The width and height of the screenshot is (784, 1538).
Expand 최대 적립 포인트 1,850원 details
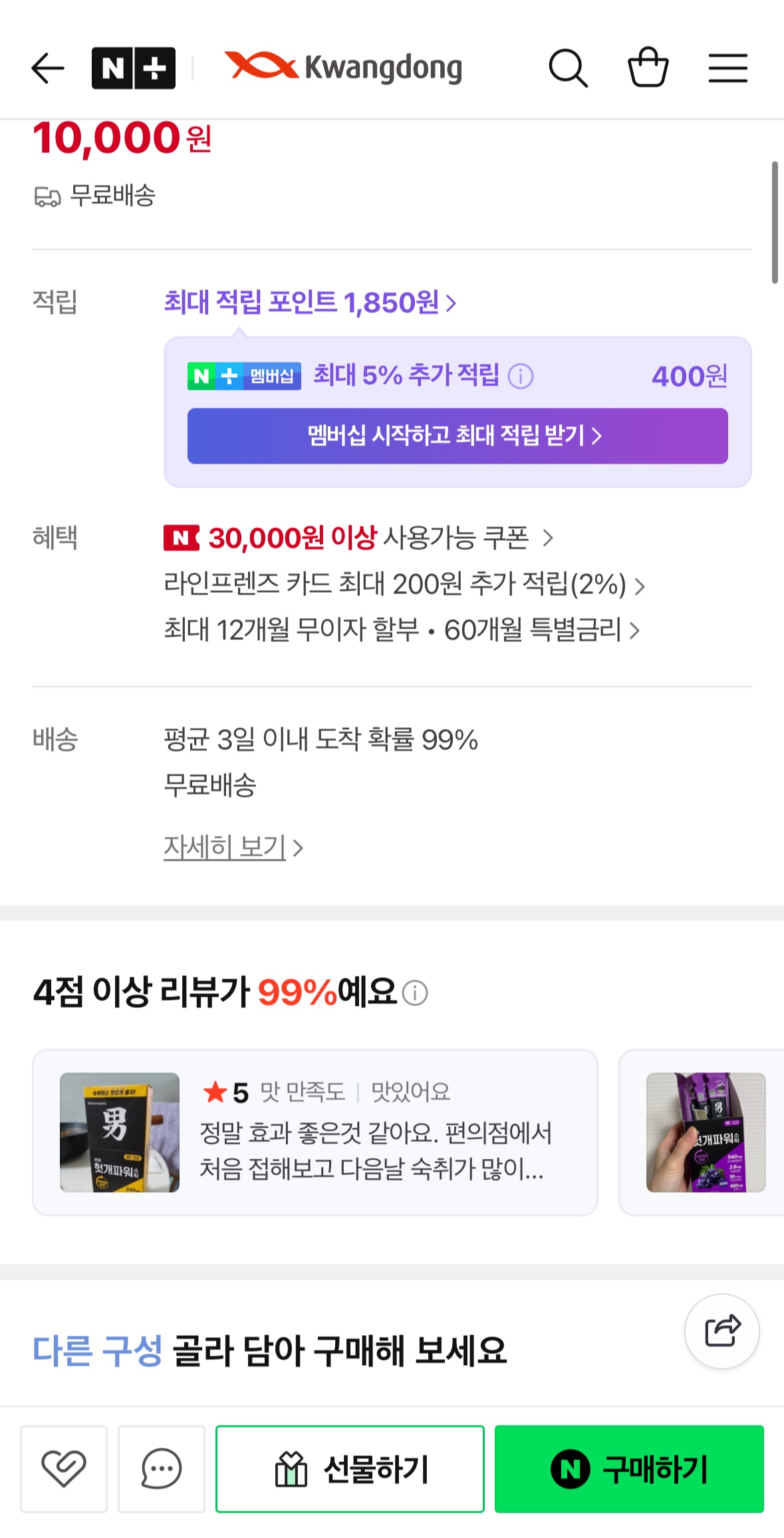(310, 303)
